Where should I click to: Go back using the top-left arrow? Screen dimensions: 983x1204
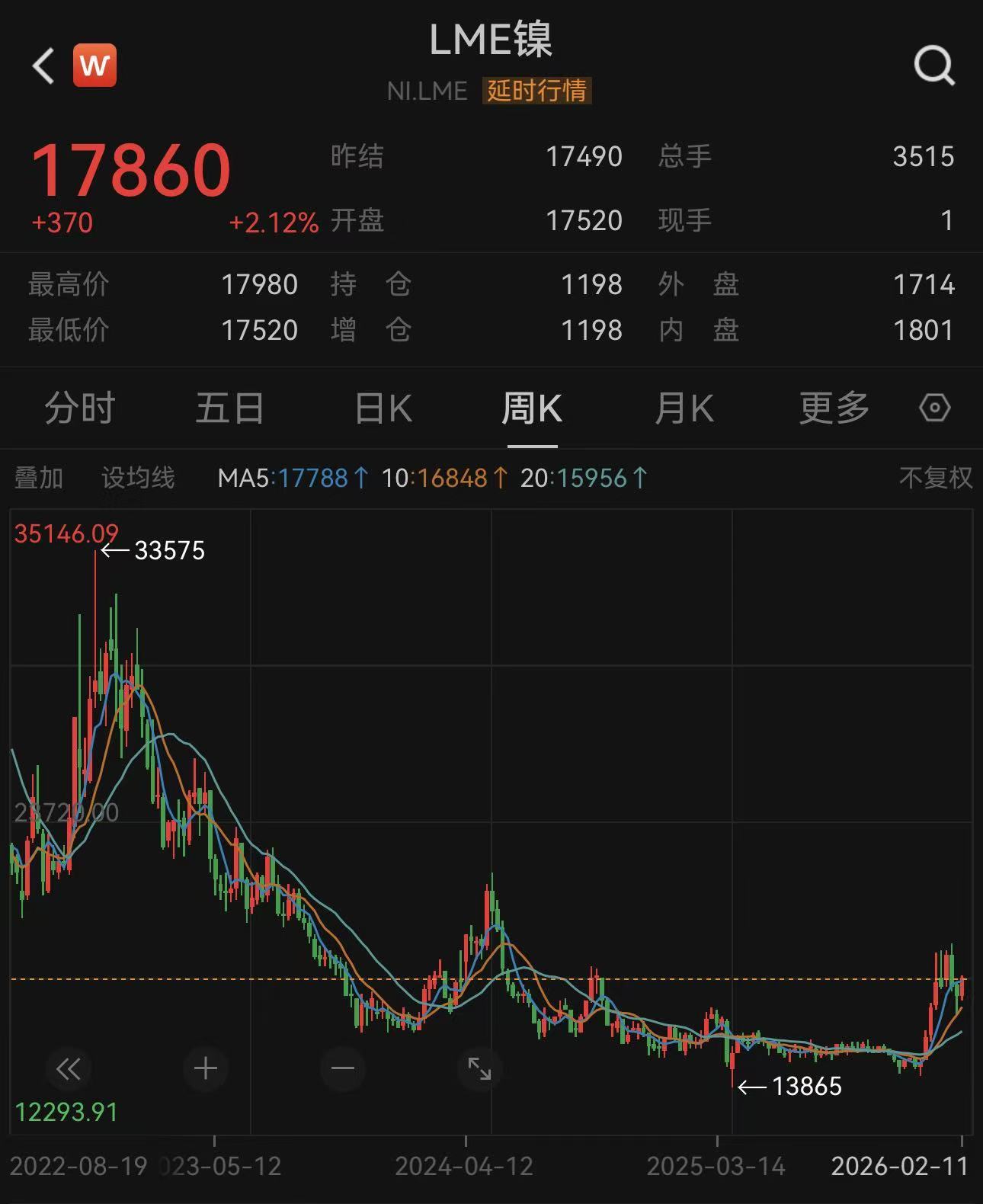click(x=44, y=66)
